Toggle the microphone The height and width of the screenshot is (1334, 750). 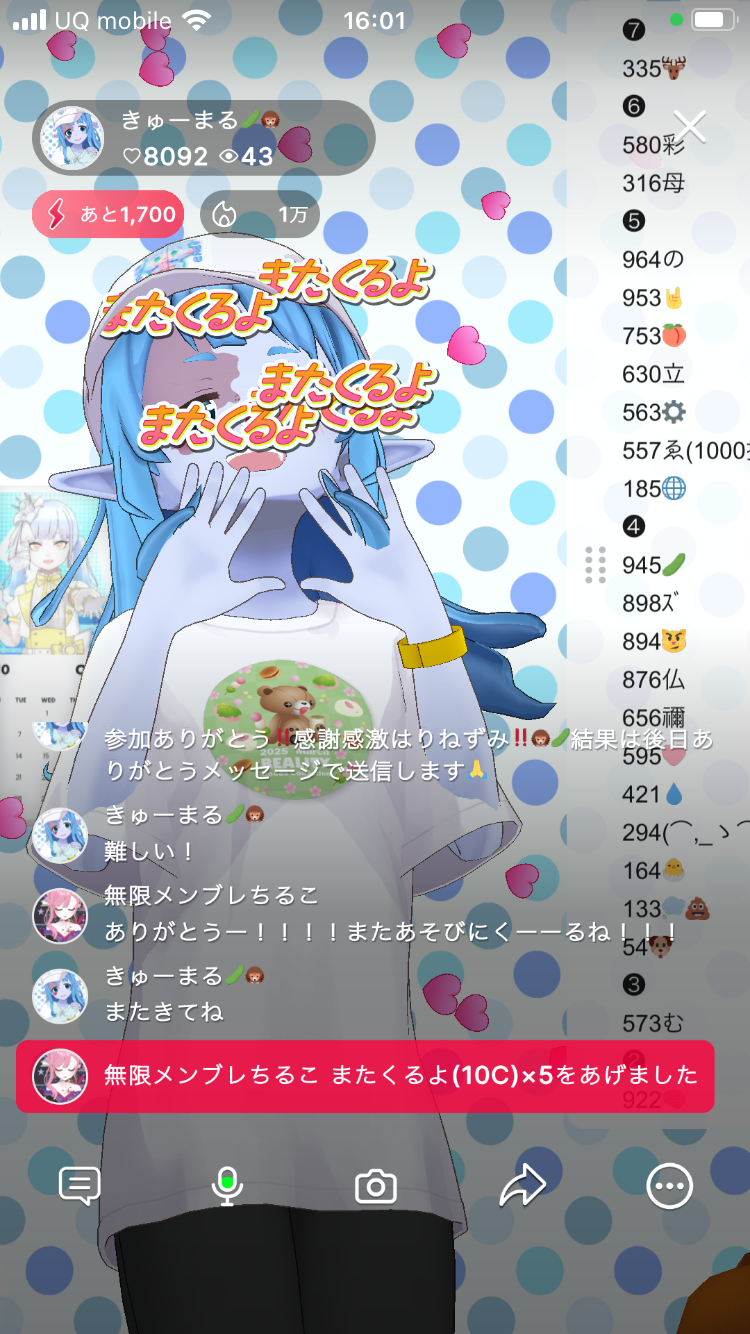[228, 1187]
